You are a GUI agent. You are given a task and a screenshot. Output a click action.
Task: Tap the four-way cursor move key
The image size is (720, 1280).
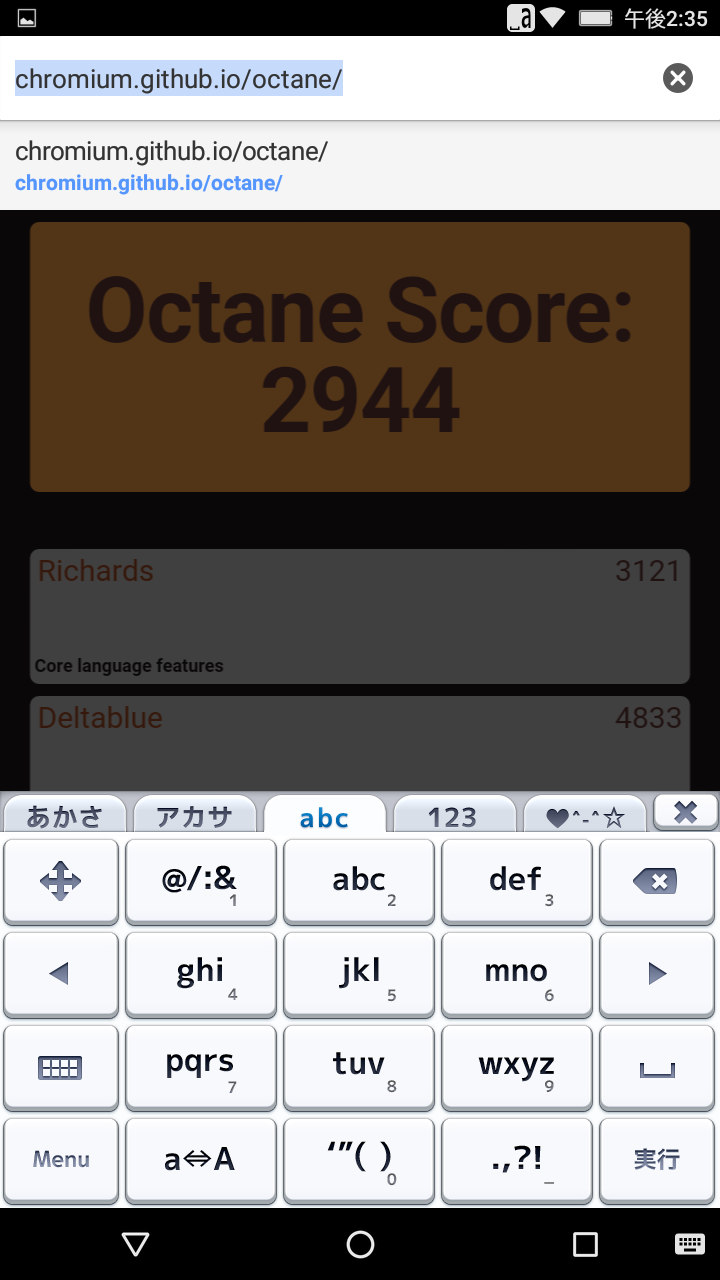pyautogui.click(x=61, y=881)
